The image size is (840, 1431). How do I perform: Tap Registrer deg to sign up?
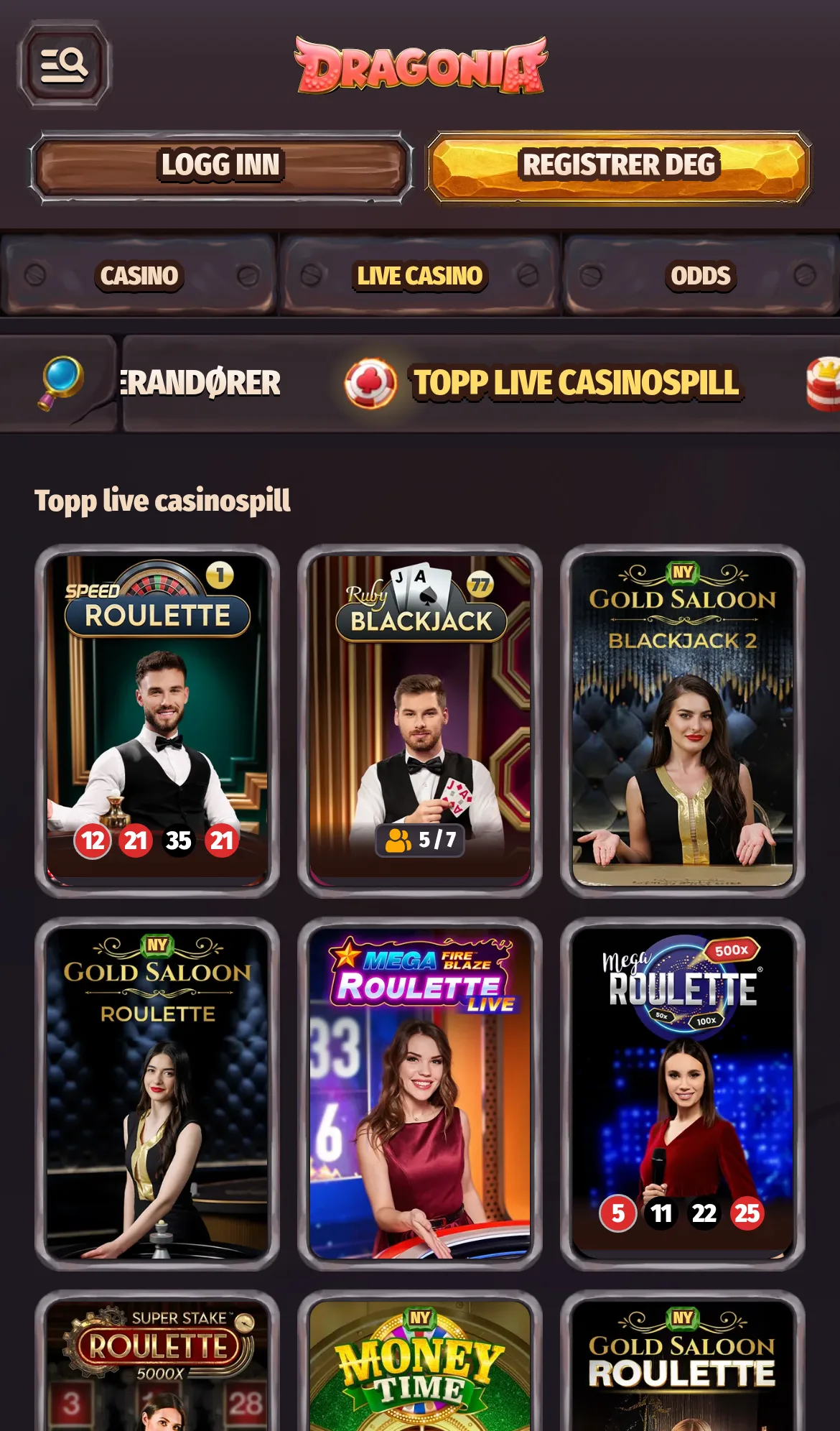tap(619, 167)
